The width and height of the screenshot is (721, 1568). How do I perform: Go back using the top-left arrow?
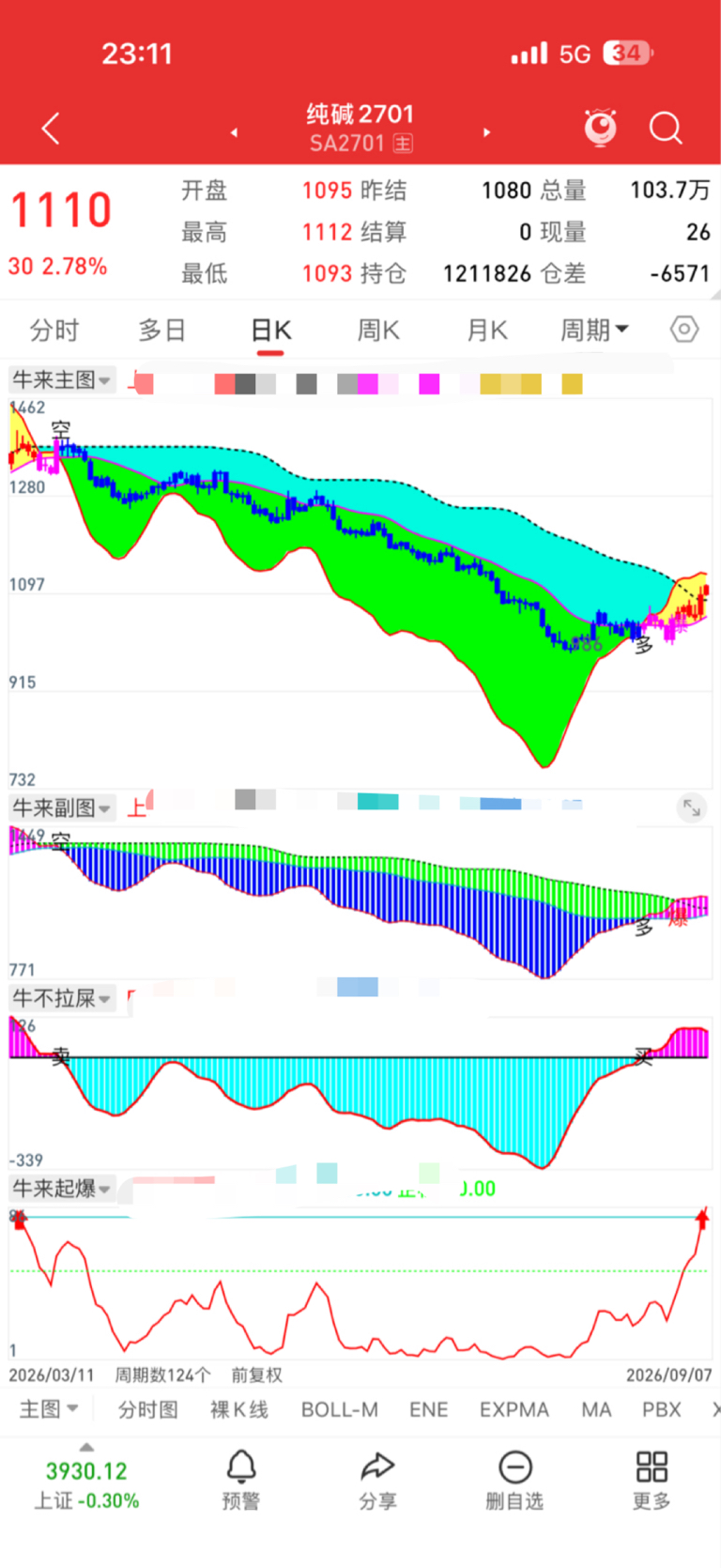[51, 129]
